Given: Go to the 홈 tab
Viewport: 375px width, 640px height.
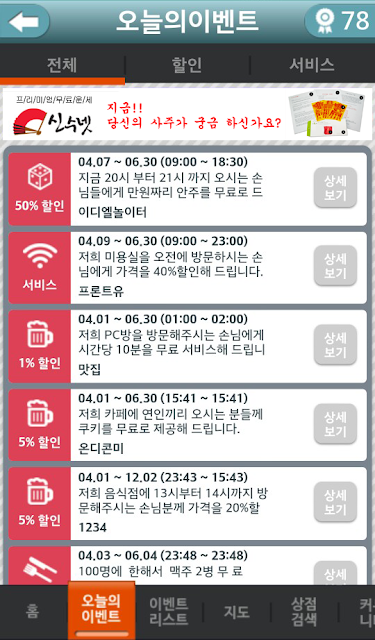Looking at the screenshot, I should coord(33,611).
